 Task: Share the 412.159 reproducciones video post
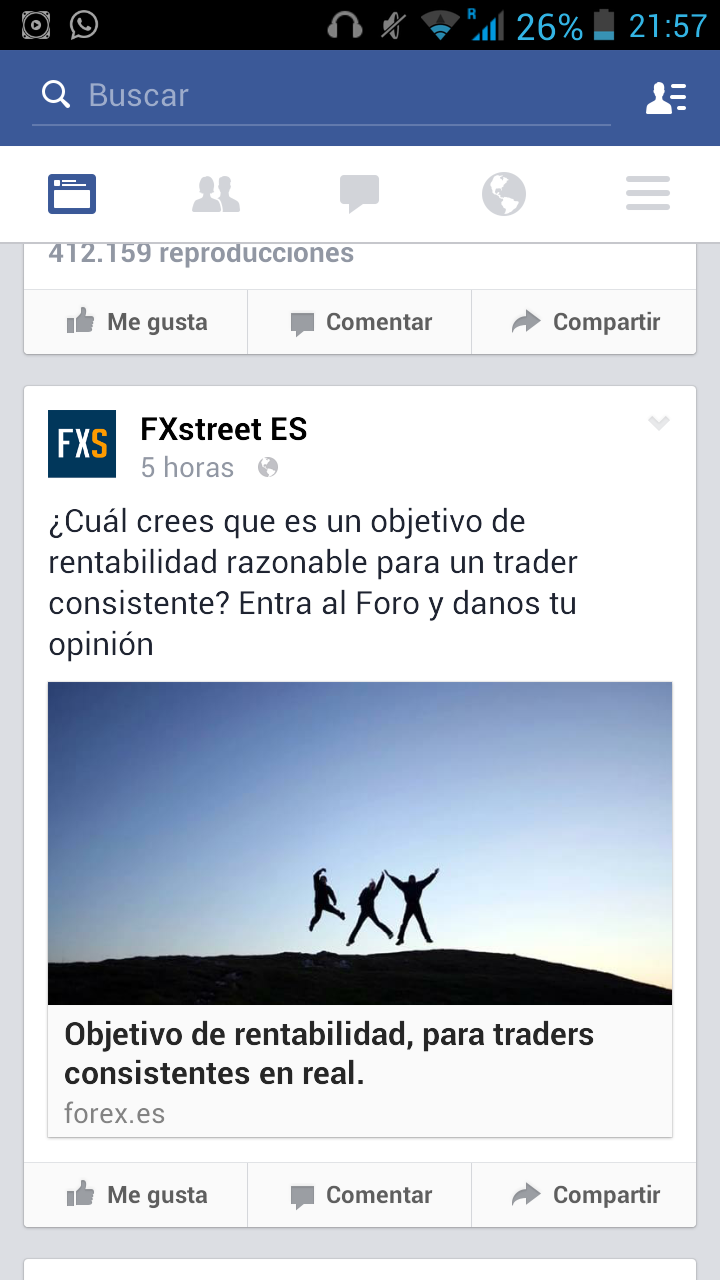(585, 322)
